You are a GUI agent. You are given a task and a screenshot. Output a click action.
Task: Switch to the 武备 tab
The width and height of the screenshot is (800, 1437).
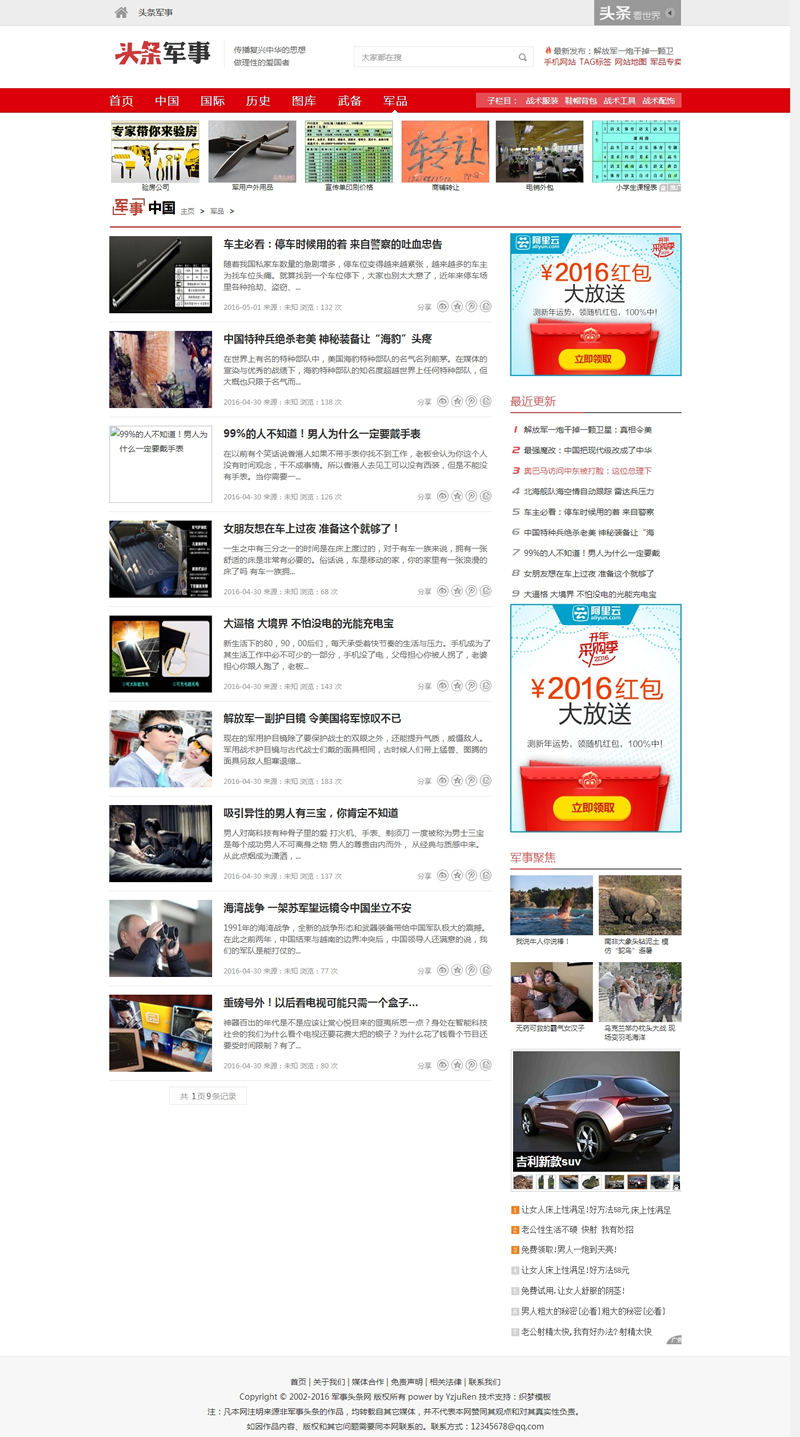(350, 101)
